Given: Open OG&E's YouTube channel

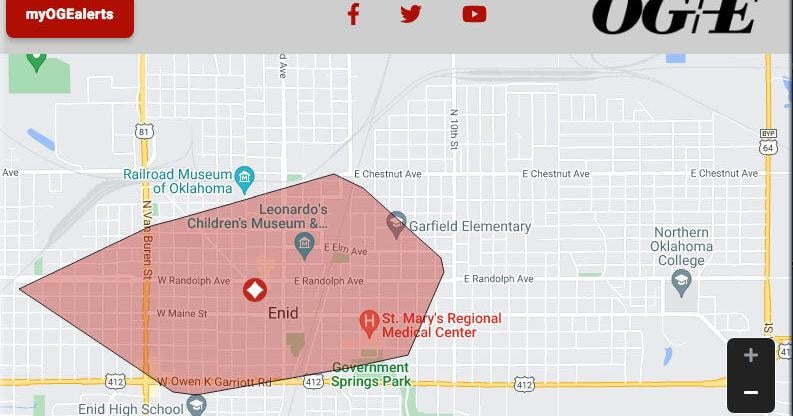Looking at the screenshot, I should coord(474,14).
